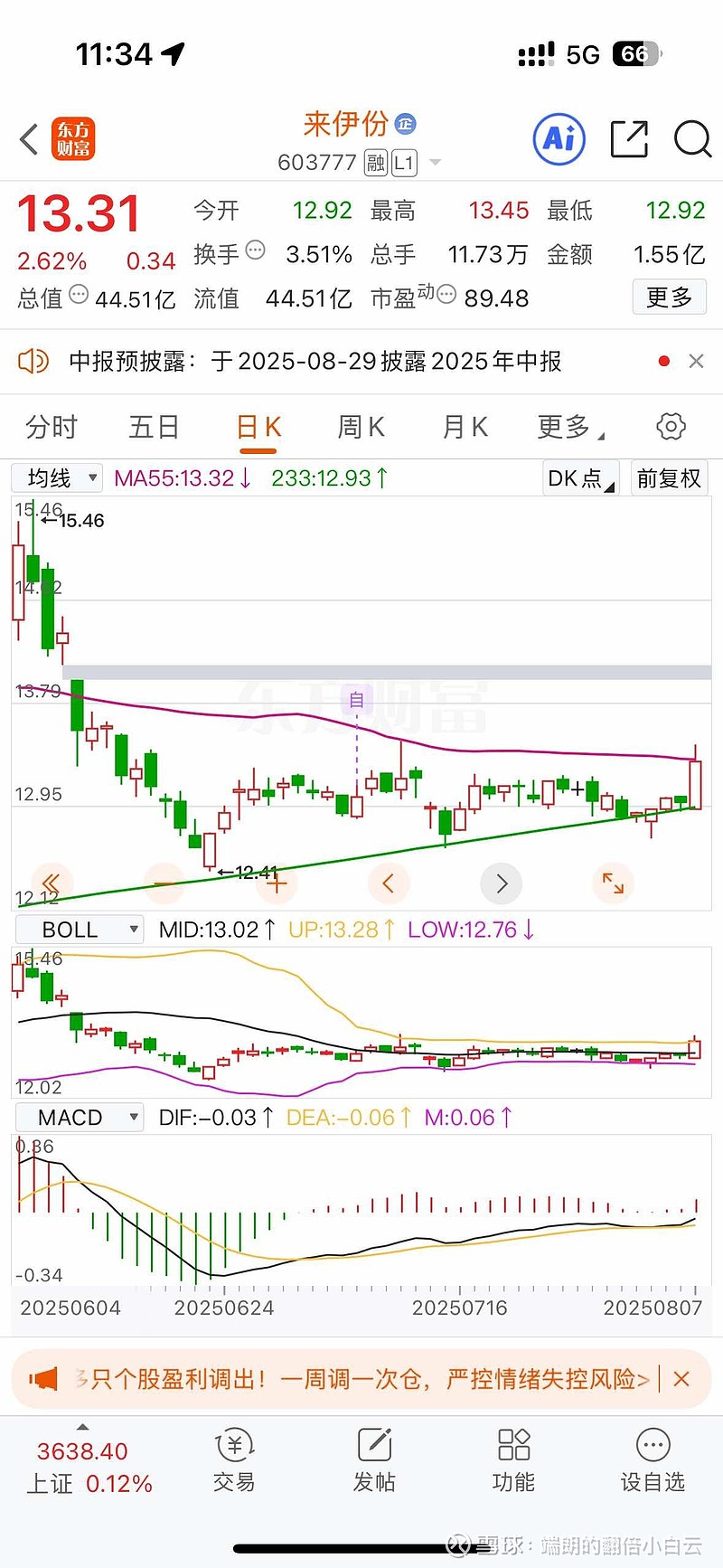Switch to the 分时 chart tab
The image size is (723, 1568).
tap(52, 427)
